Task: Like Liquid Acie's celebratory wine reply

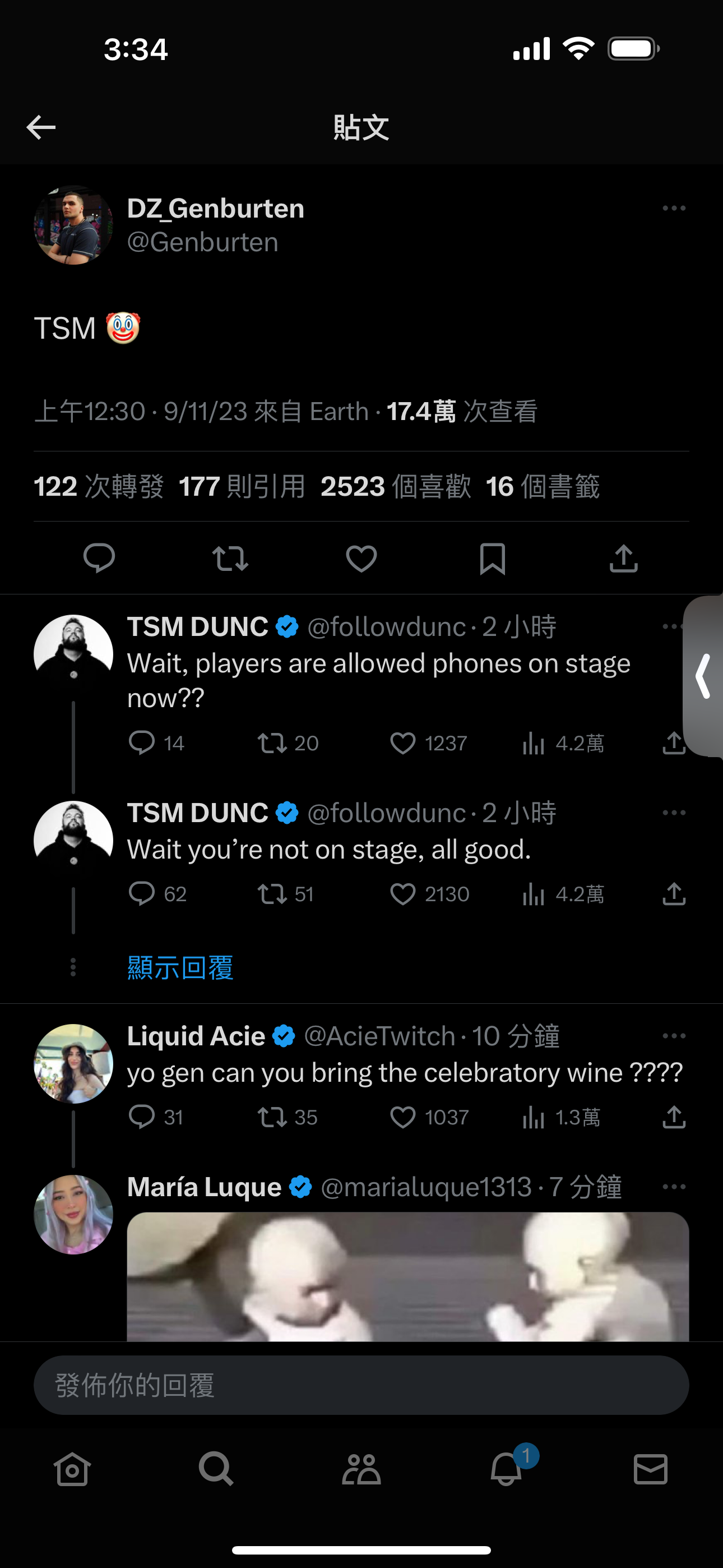Action: coord(403,1117)
